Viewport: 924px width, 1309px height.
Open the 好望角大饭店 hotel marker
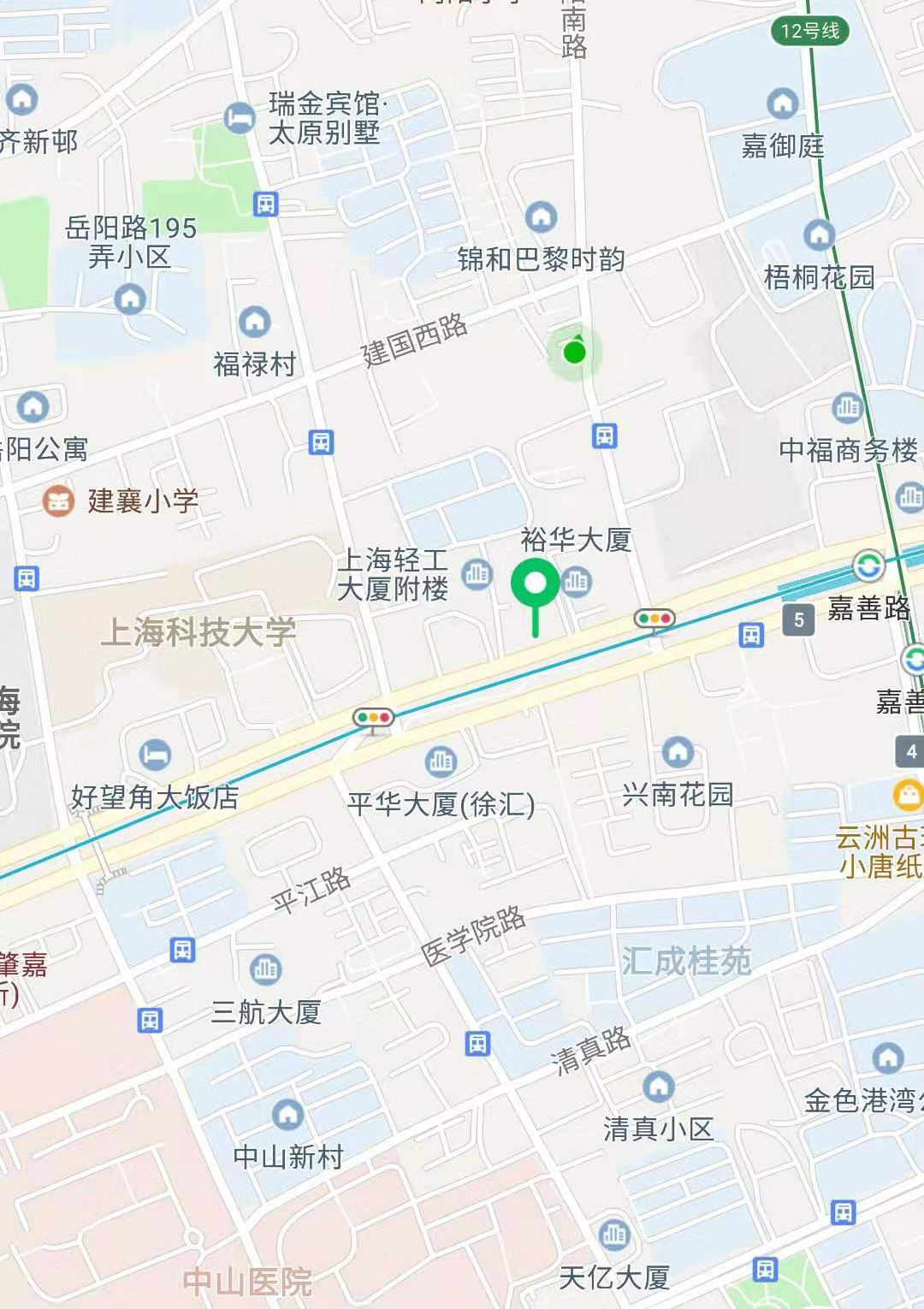(x=155, y=755)
